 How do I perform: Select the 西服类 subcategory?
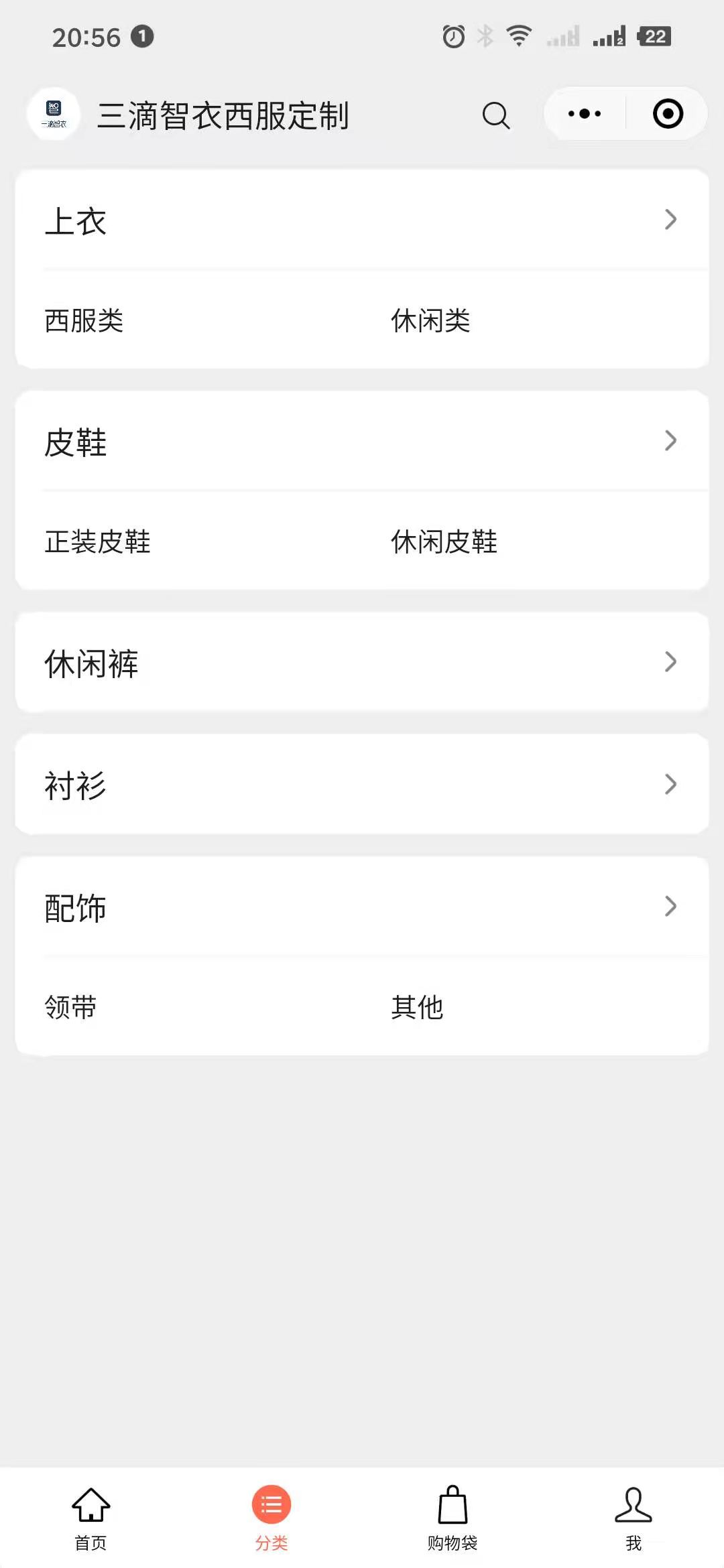click(x=84, y=320)
